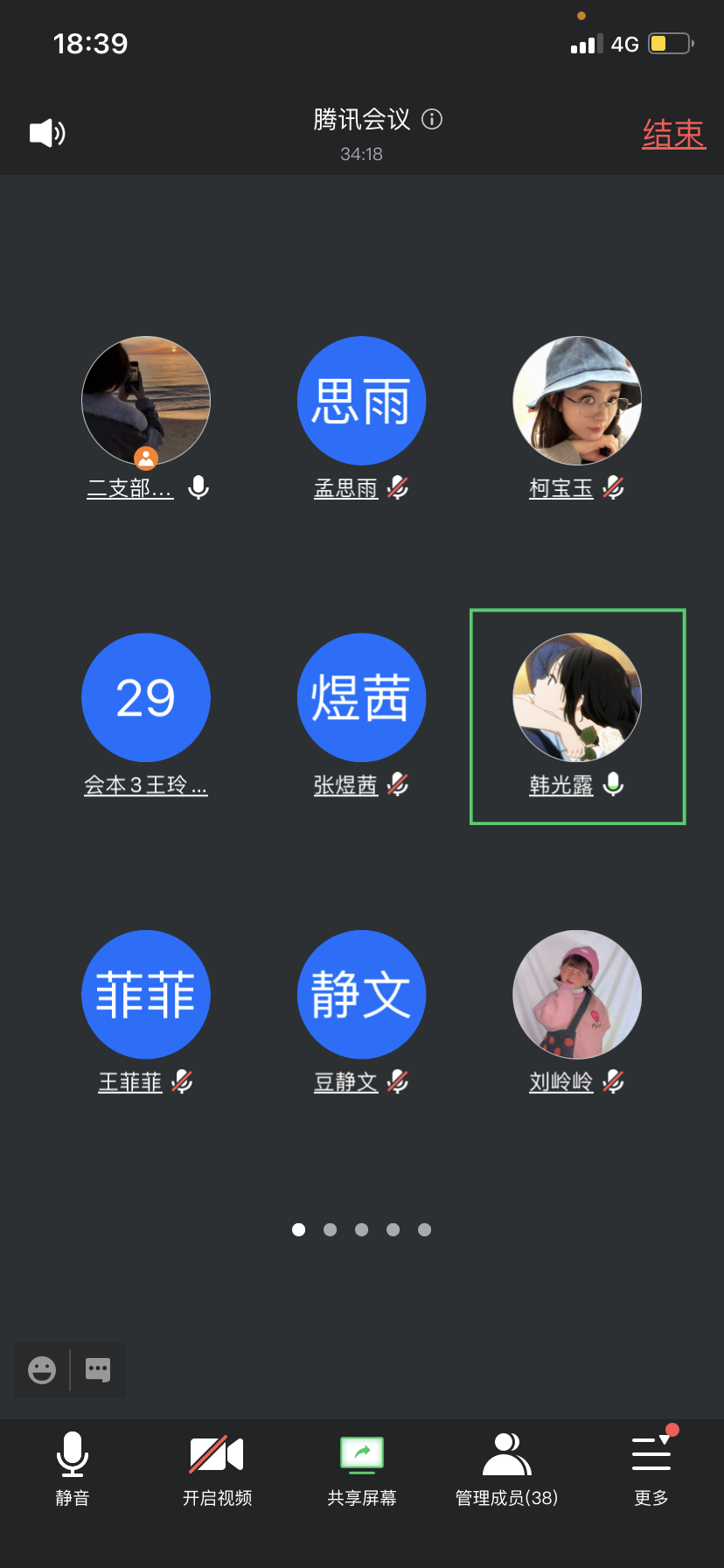Tap 结束 to end the meeting
The image size is (724, 1568).
(x=673, y=134)
